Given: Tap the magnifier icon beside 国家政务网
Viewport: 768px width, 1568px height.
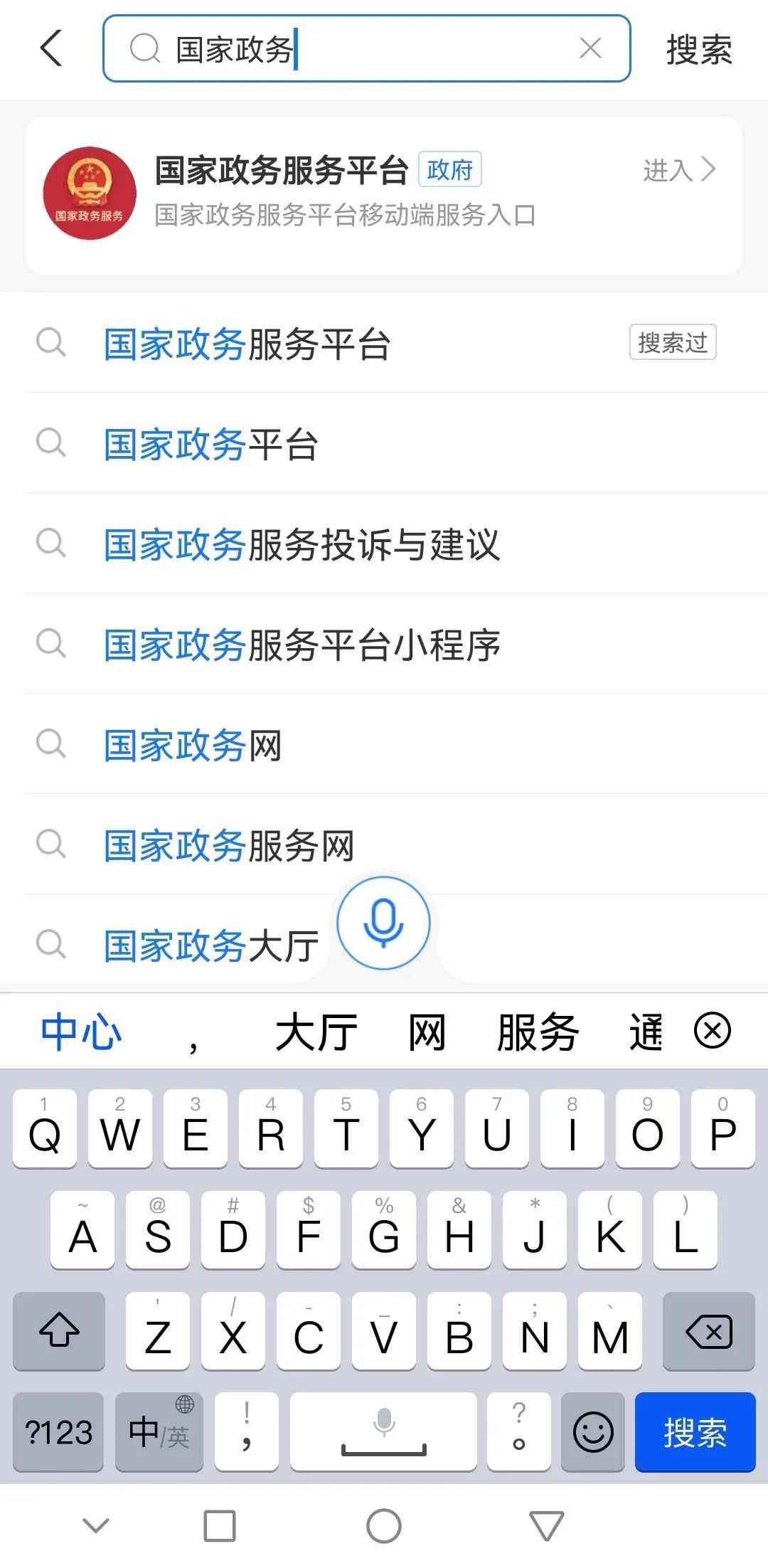Looking at the screenshot, I should [x=50, y=744].
